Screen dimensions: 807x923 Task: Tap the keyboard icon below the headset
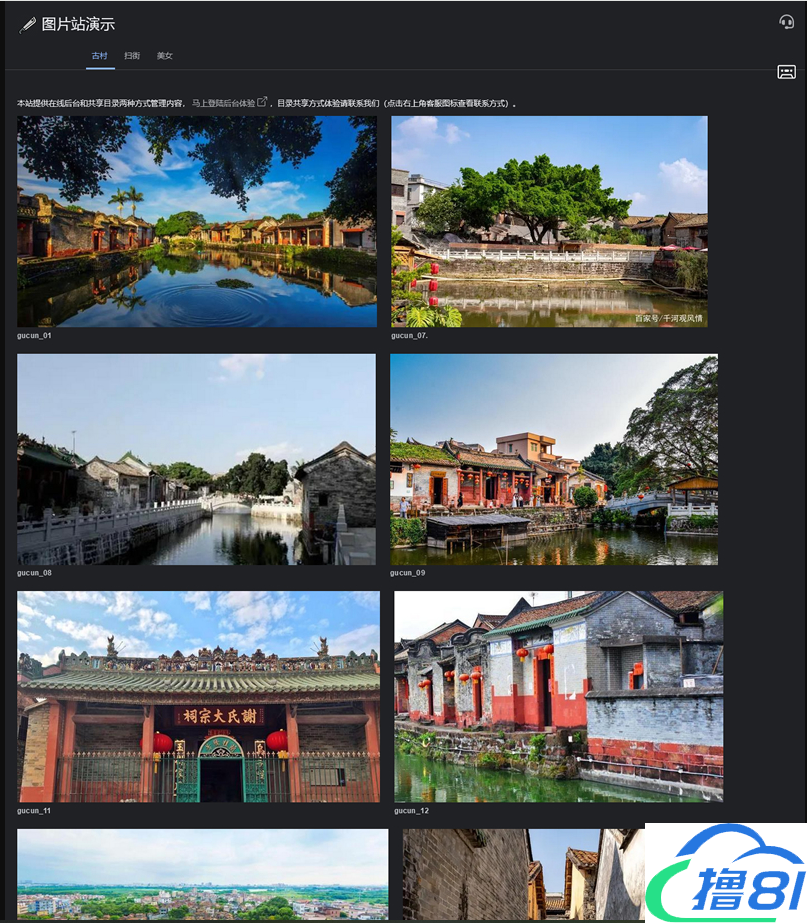tap(786, 72)
